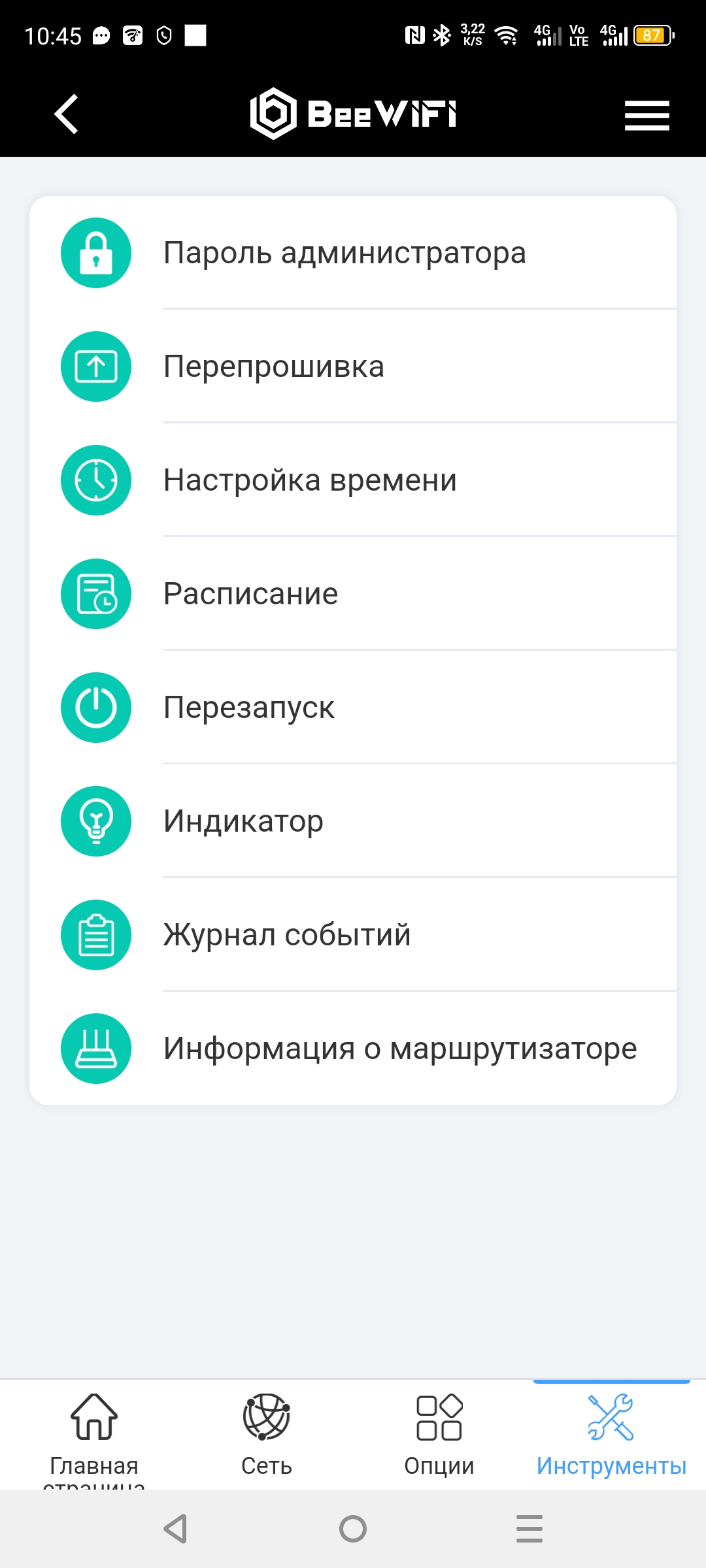Open the Перепрошивка firmware option
Image resolution: width=706 pixels, height=1568 pixels.
point(353,367)
